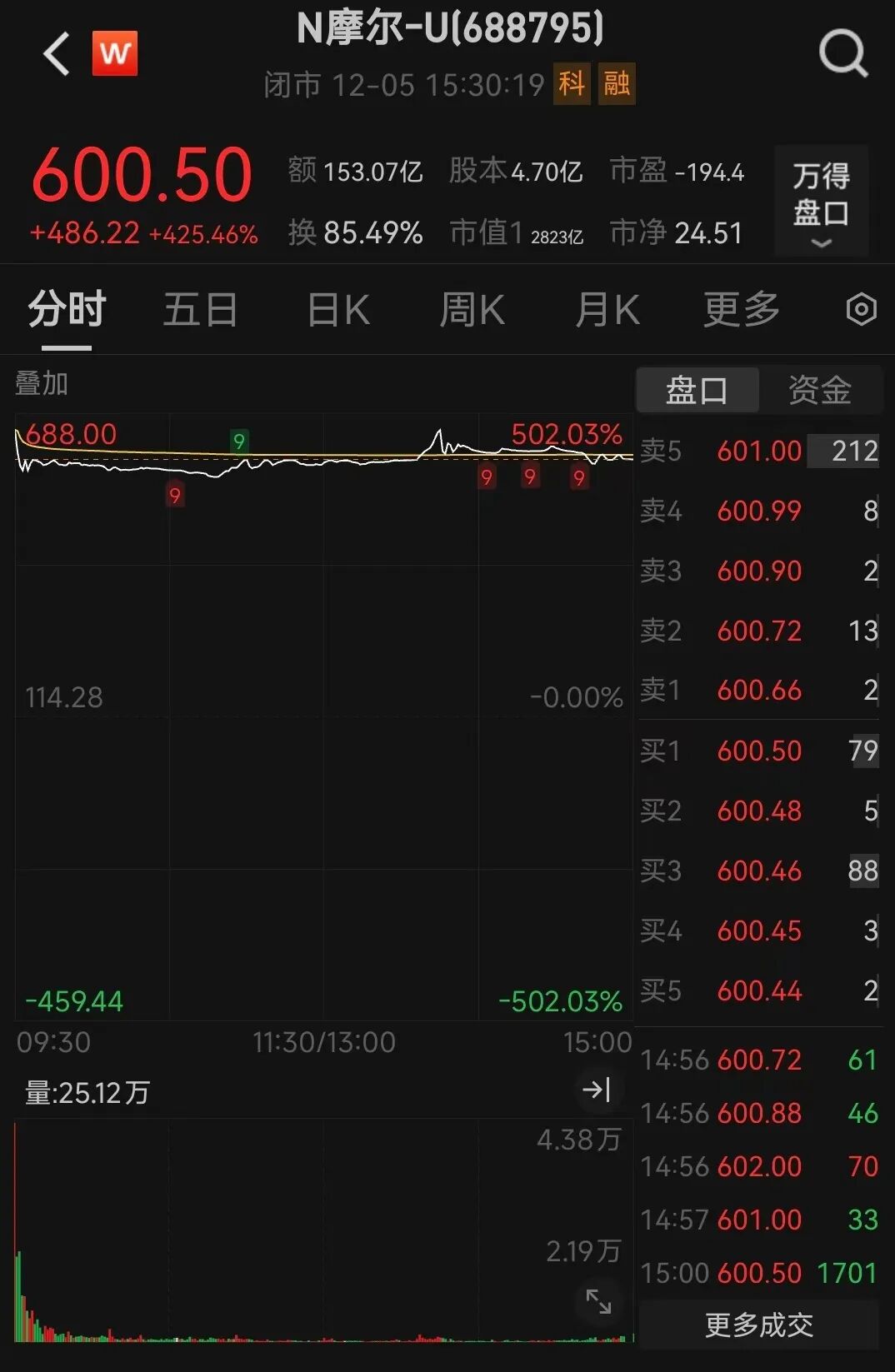This screenshot has width=895, height=1372.
Task: Open the 更多 chart options
Action: tap(741, 310)
